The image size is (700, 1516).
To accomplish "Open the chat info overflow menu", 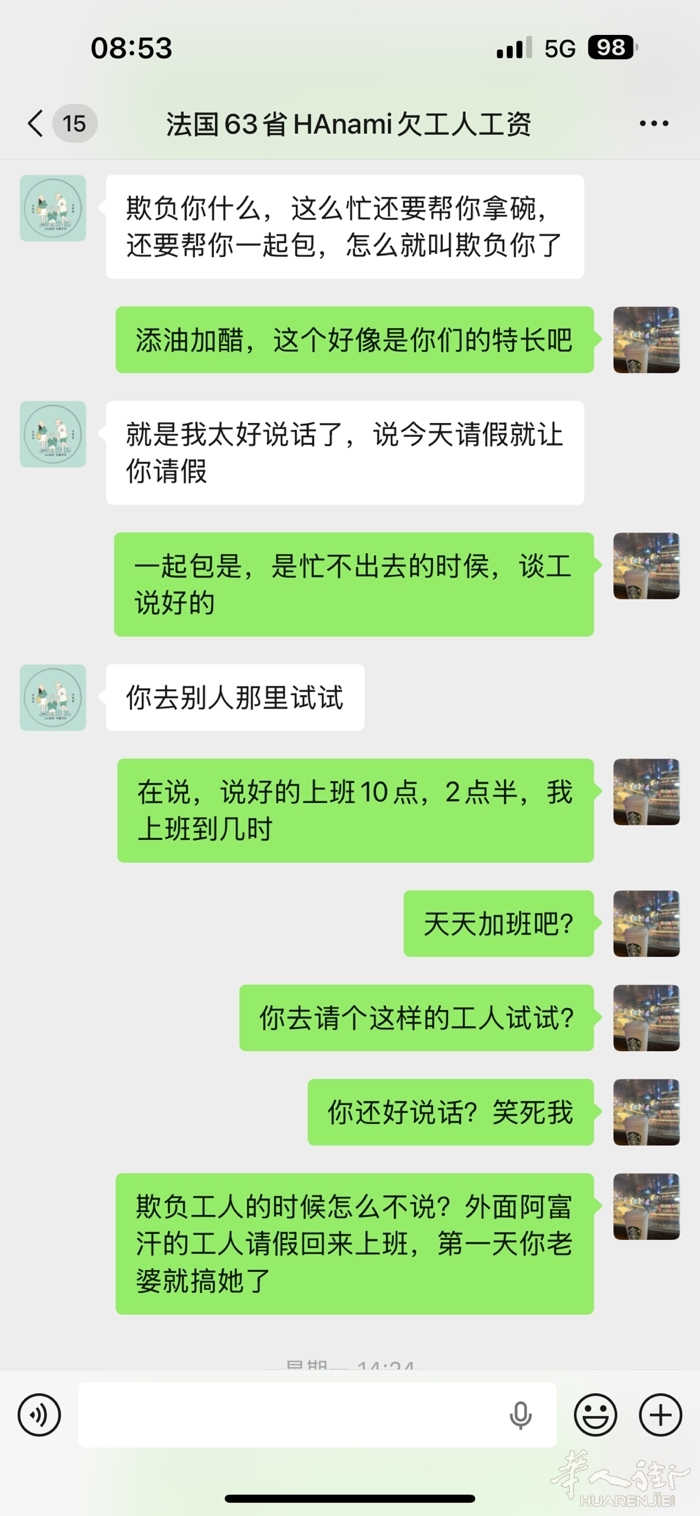I will [x=653, y=124].
